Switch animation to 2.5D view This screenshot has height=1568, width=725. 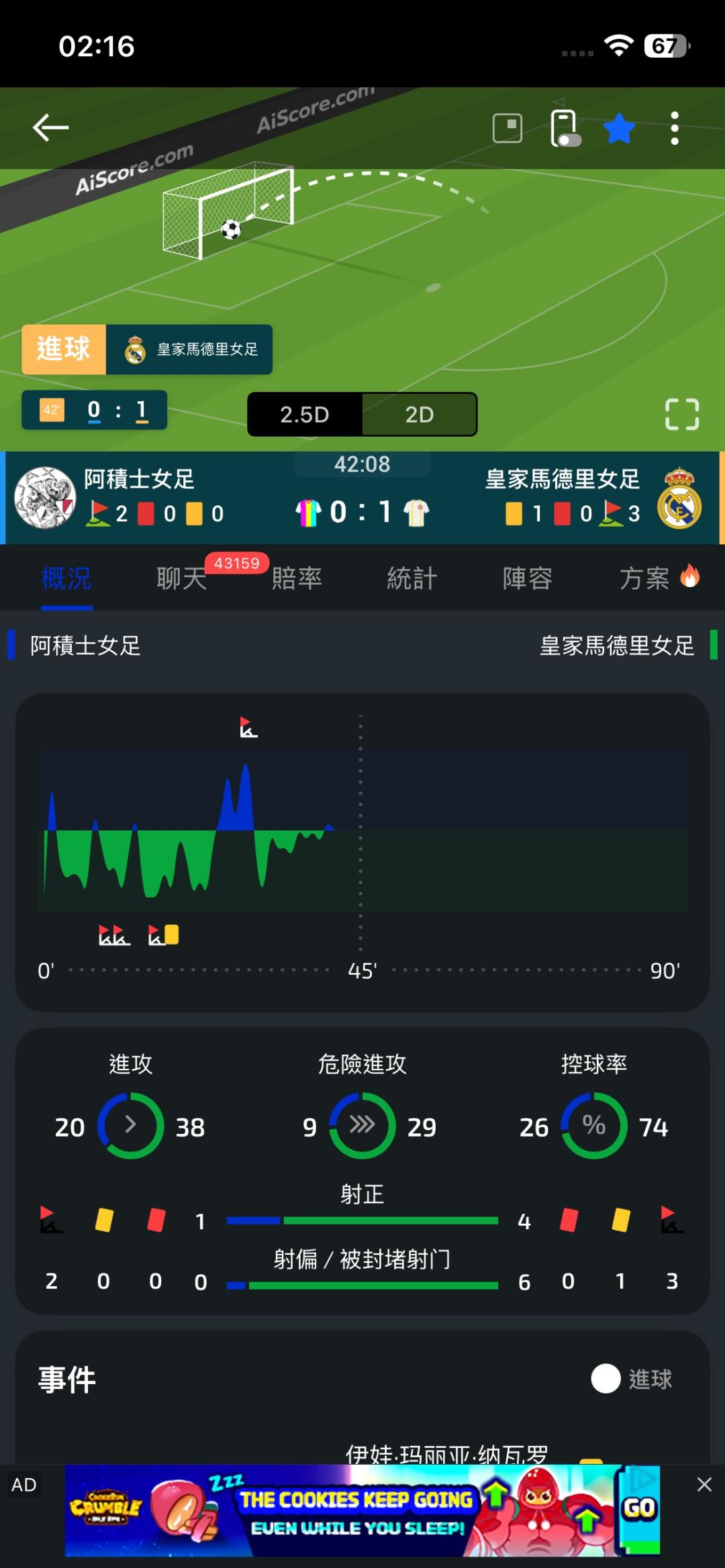pyautogui.click(x=305, y=415)
